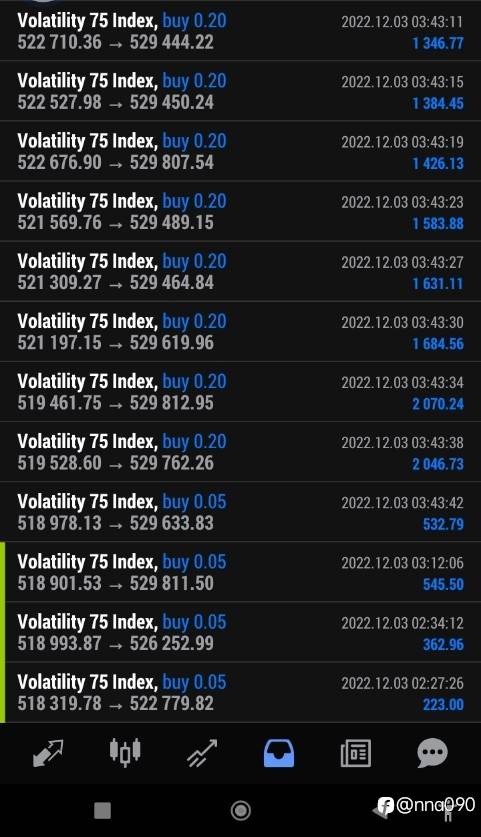The image size is (481, 837).
Task: Go to the Android home screen
Action: pos(241,810)
